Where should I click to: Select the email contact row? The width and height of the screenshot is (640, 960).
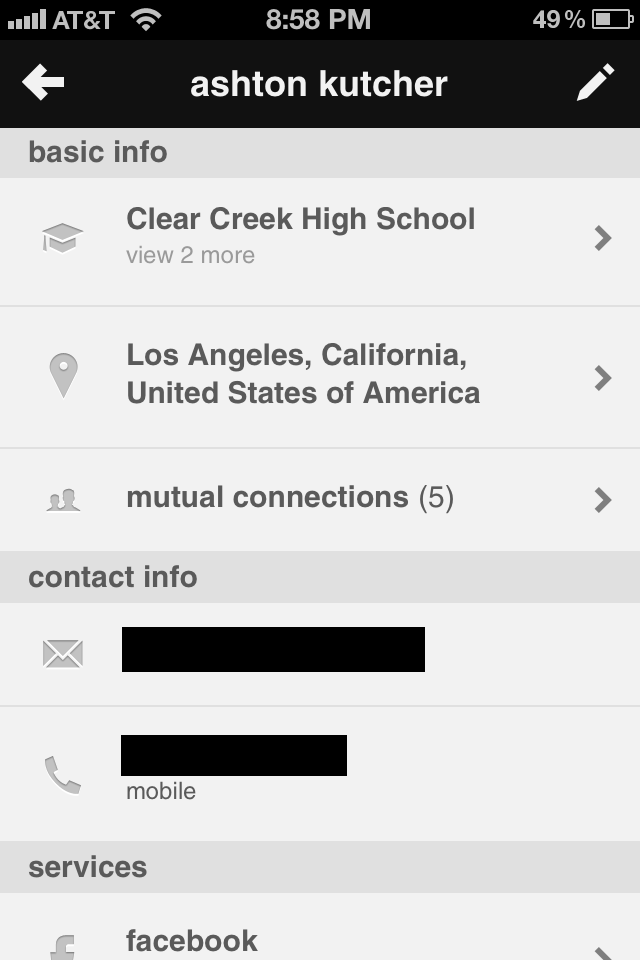click(320, 652)
